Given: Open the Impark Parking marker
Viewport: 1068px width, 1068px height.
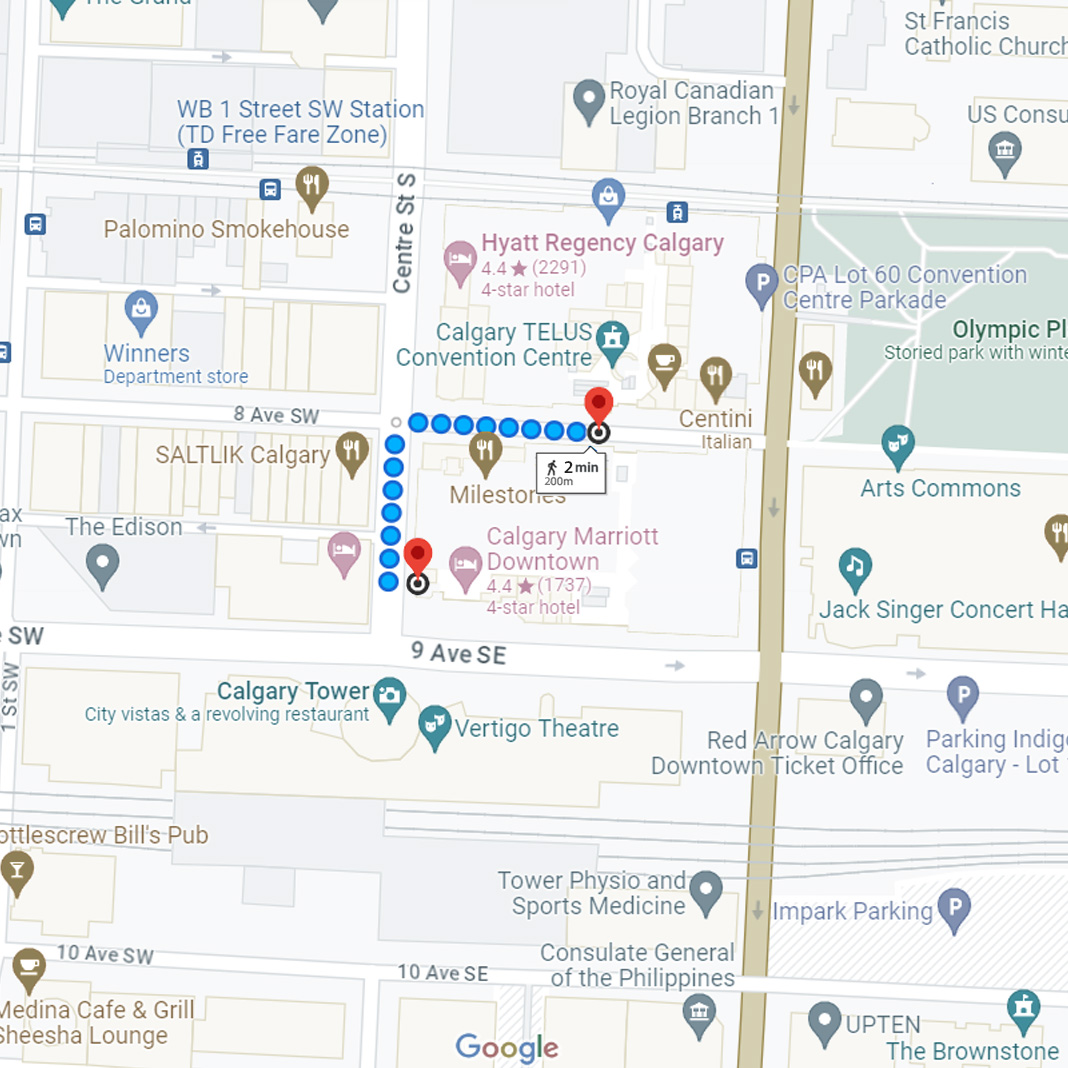Looking at the screenshot, I should point(954,909).
